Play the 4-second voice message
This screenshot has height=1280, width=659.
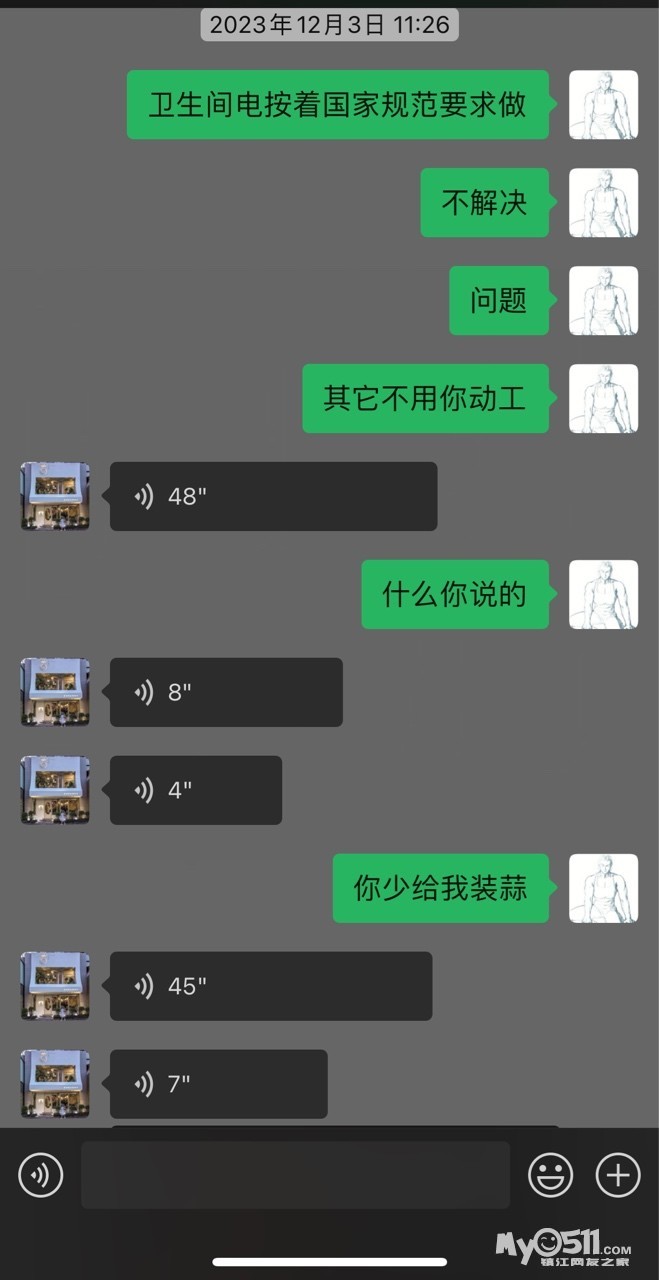pos(196,790)
